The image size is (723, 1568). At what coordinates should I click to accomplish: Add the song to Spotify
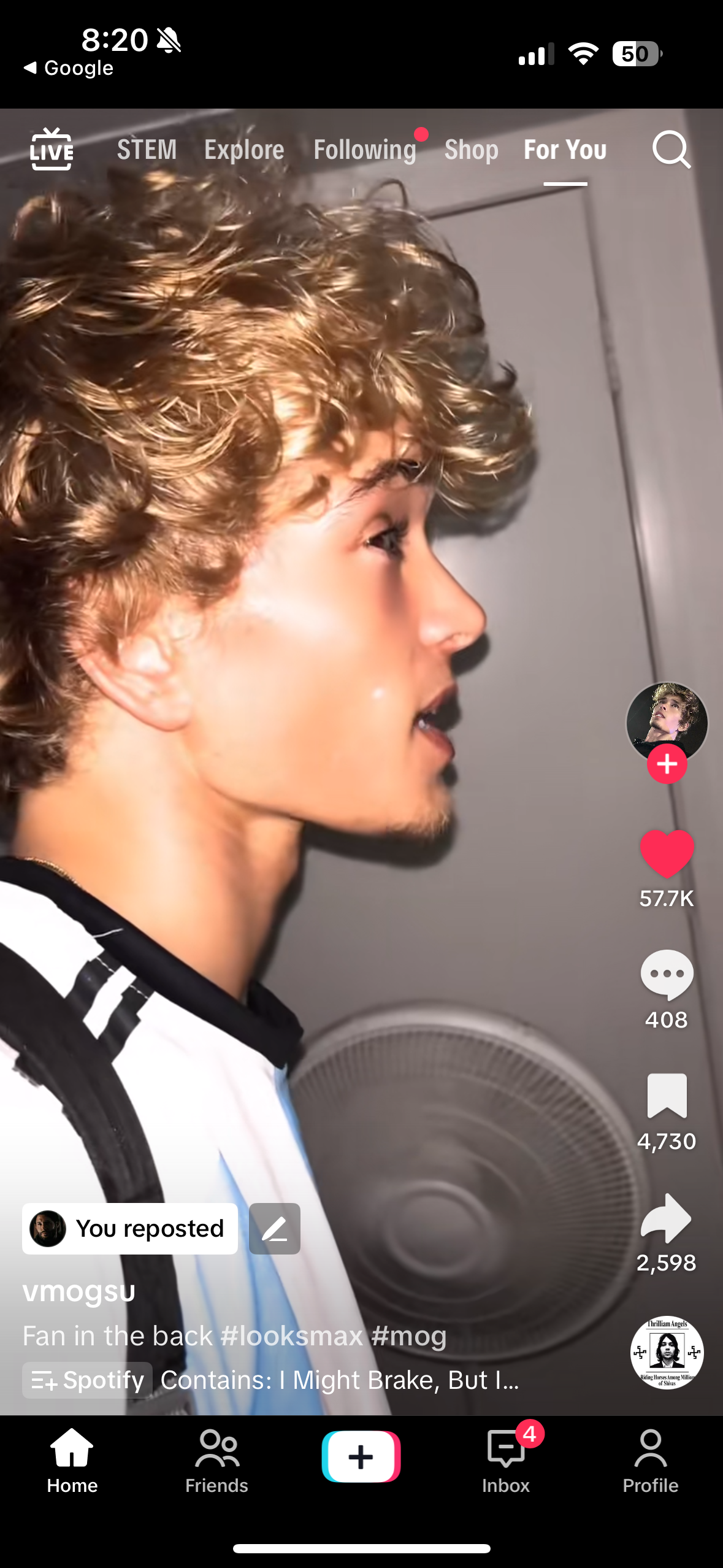[x=88, y=1380]
